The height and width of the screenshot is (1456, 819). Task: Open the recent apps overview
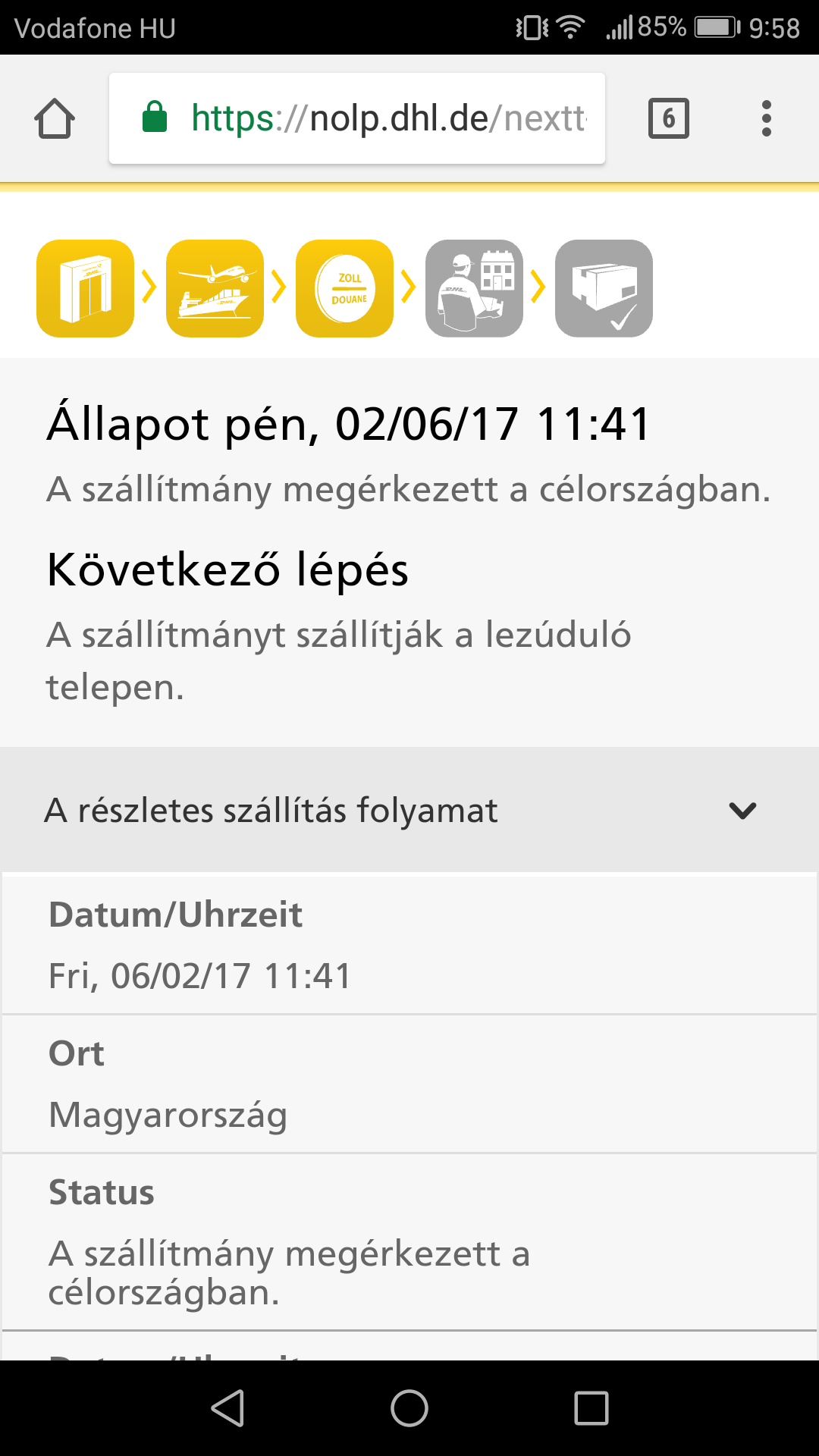(591, 1408)
